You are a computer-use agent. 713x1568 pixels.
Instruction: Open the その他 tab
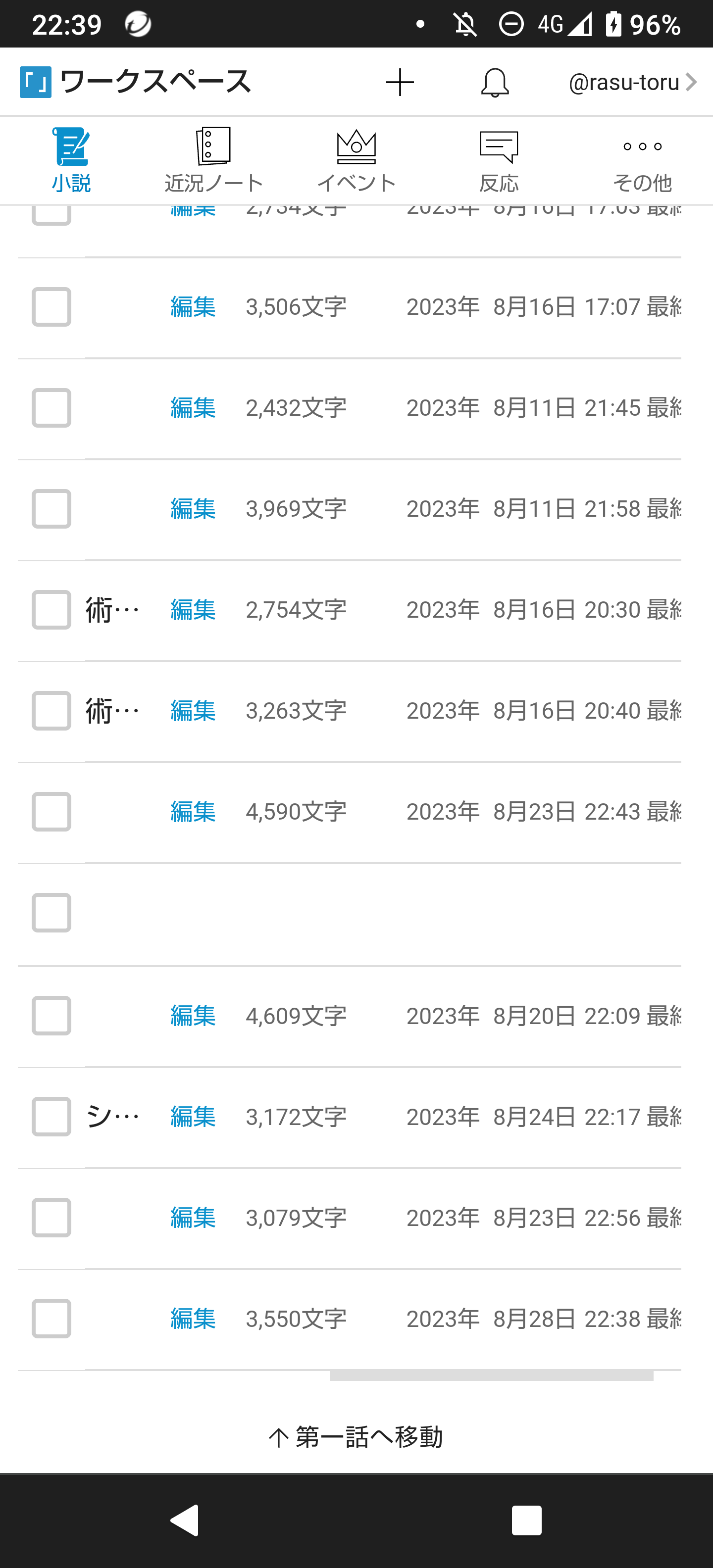pyautogui.click(x=642, y=160)
